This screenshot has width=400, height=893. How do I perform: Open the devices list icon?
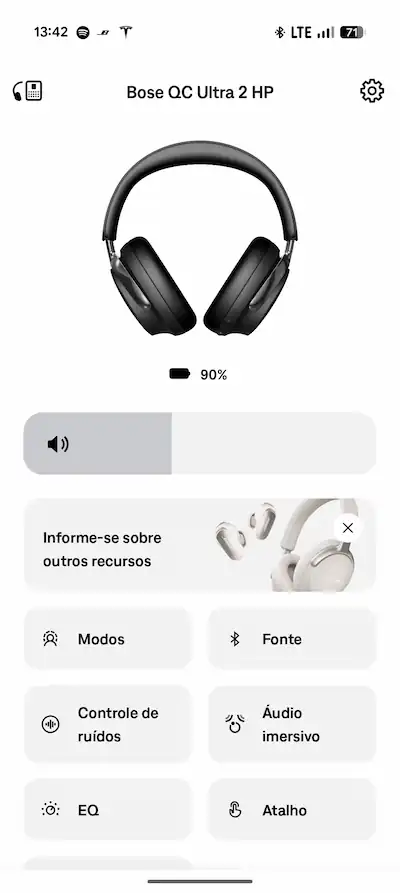(27, 91)
